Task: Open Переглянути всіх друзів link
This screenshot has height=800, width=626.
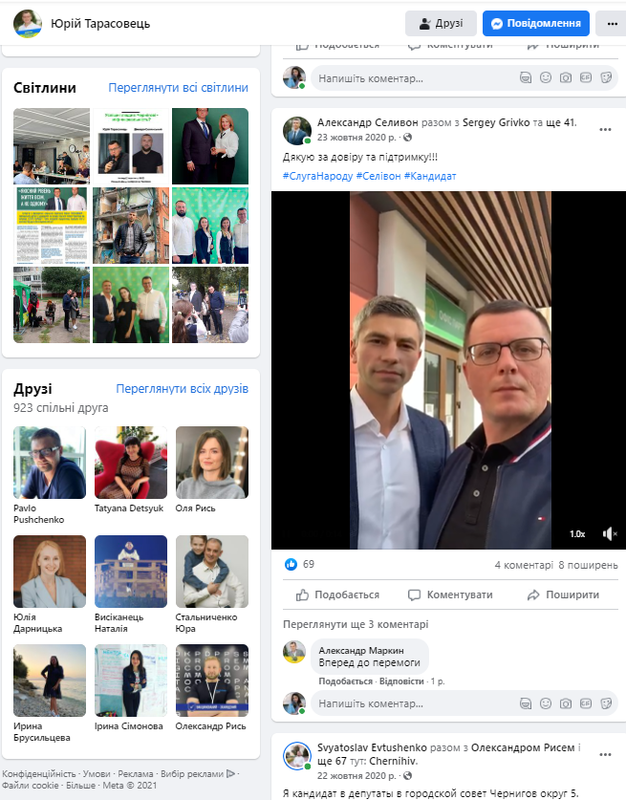Action: pos(181,389)
